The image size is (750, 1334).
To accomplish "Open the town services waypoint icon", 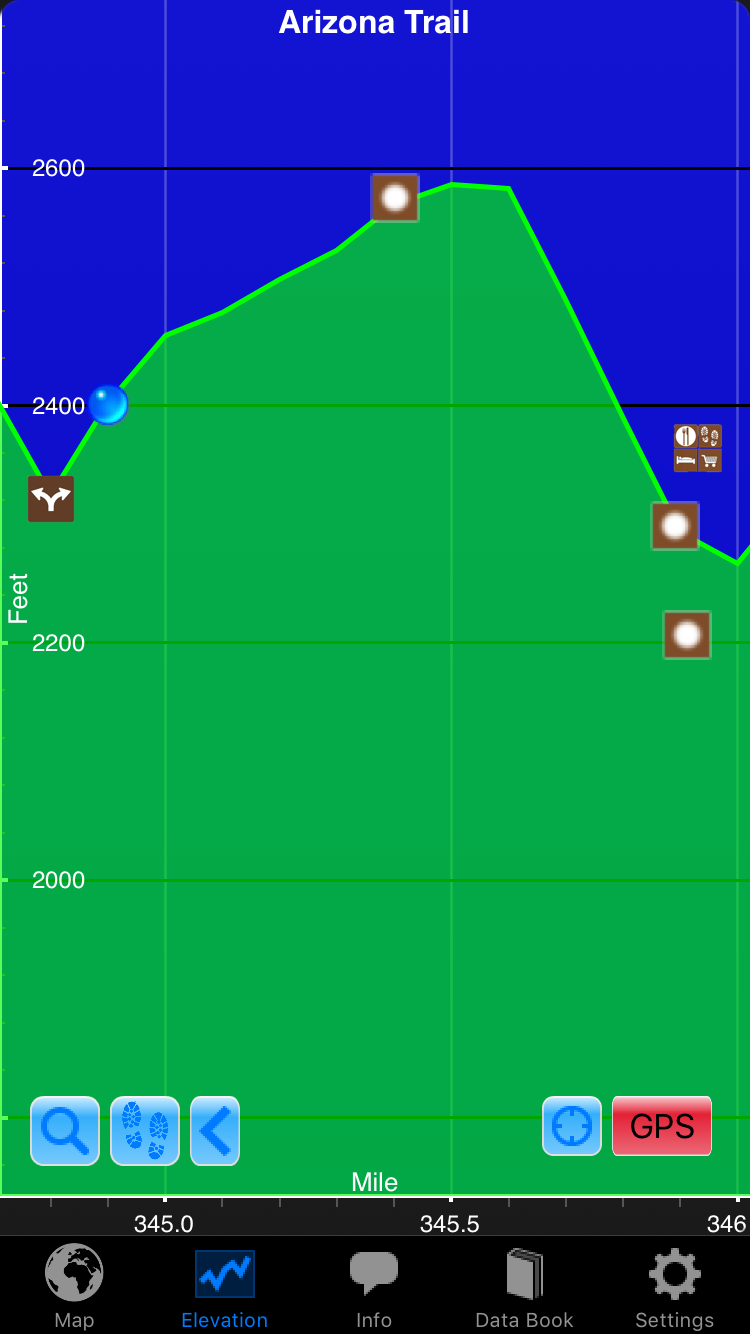I will (x=698, y=448).
